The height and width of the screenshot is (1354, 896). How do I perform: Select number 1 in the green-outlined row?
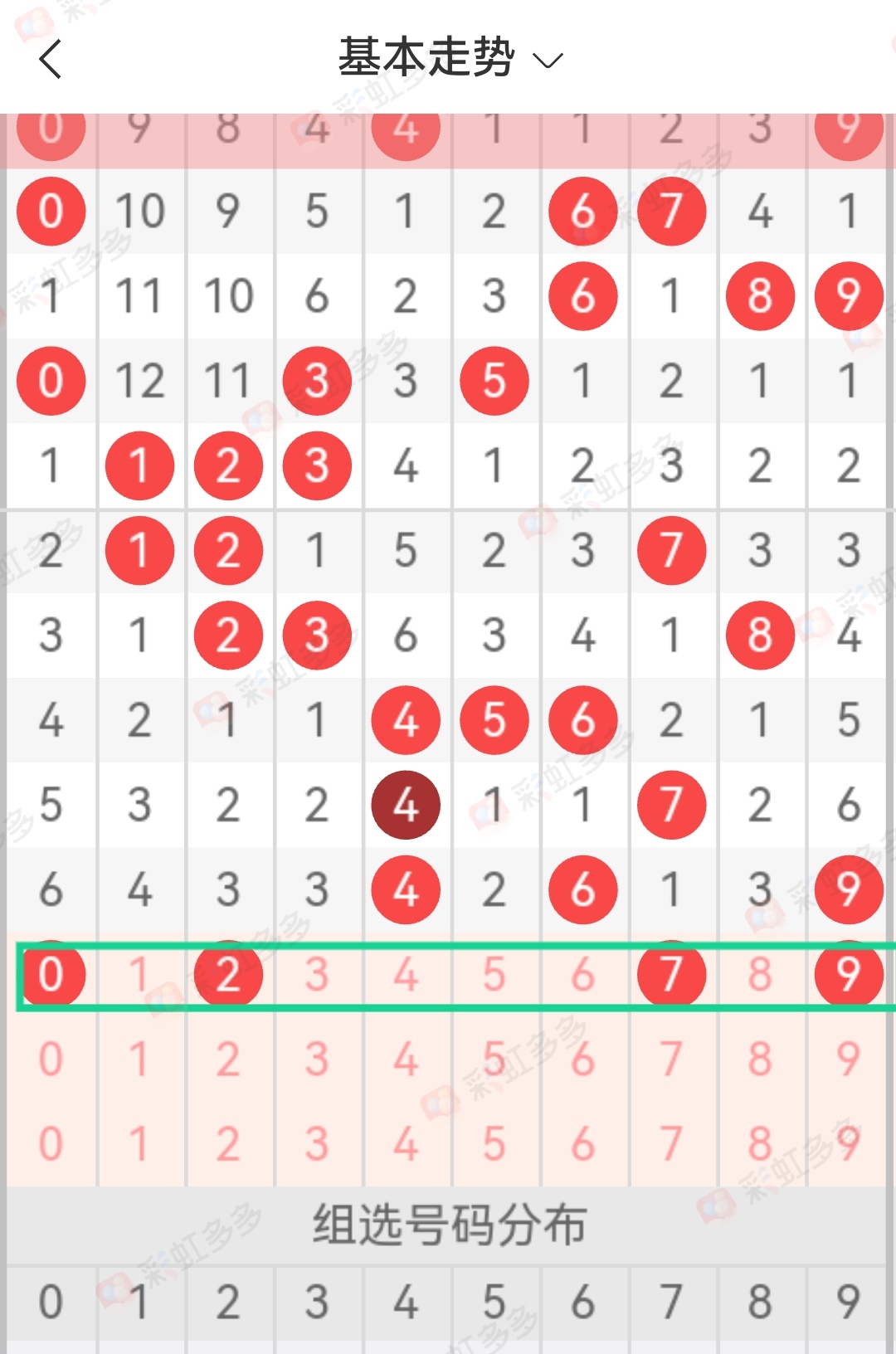point(139,975)
